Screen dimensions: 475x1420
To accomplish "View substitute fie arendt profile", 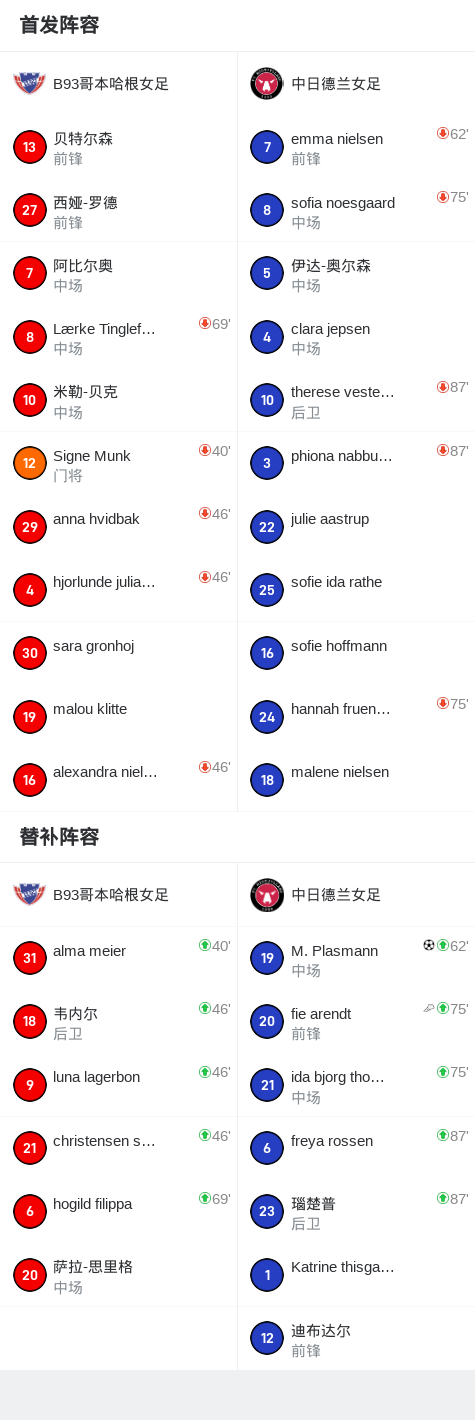I will tap(356, 1022).
